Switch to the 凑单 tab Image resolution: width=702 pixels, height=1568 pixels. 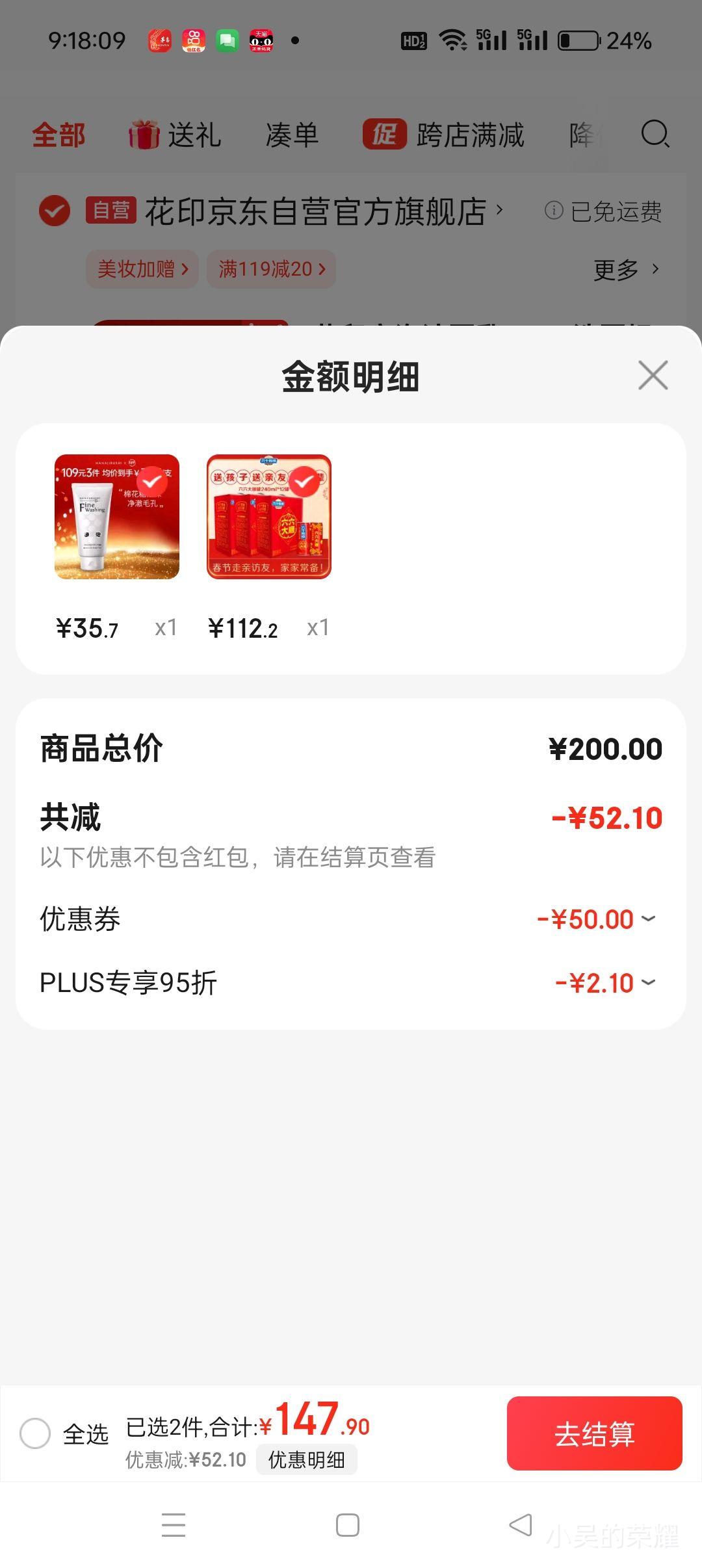click(291, 135)
